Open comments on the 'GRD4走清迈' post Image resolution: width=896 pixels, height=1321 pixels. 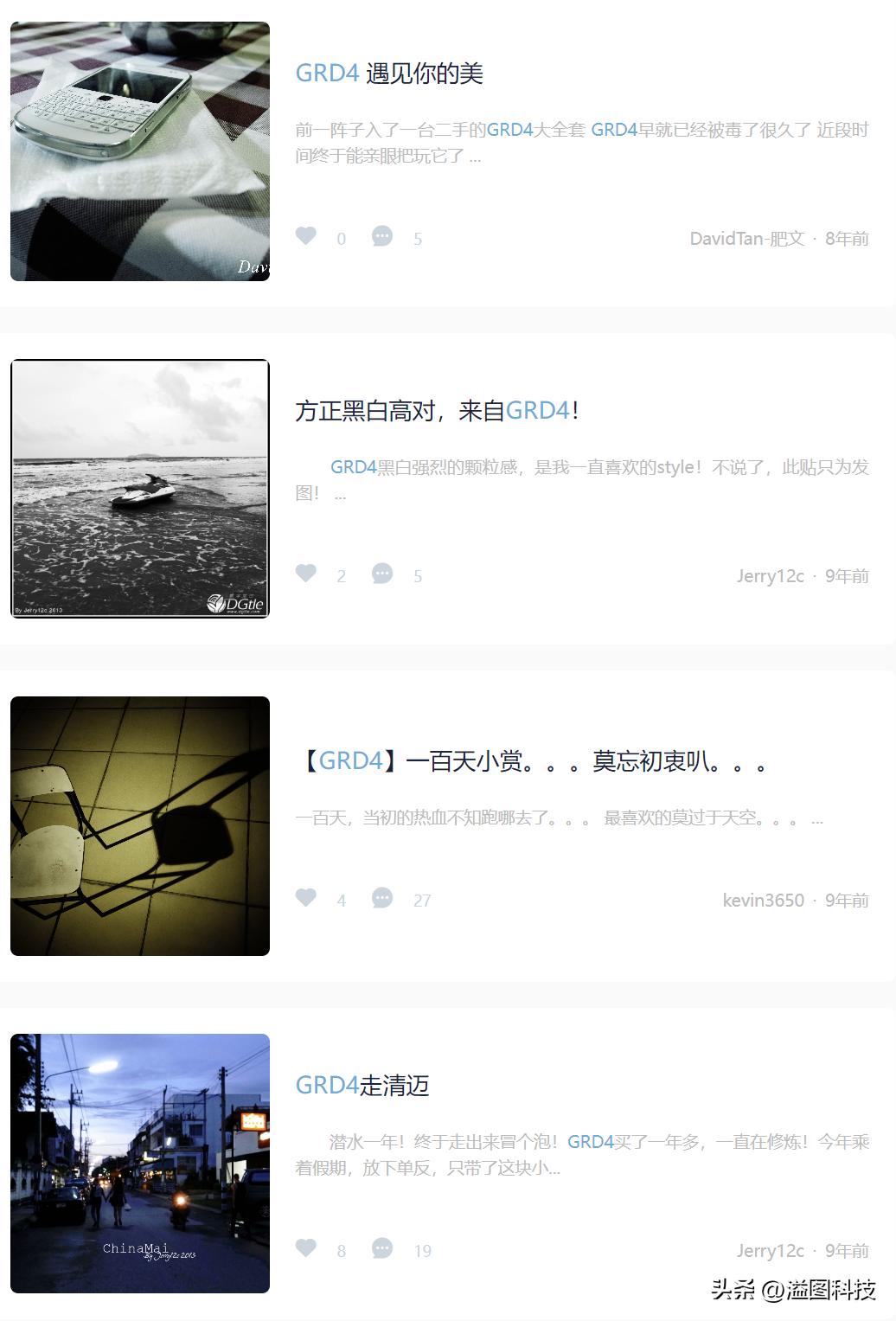click(382, 1249)
